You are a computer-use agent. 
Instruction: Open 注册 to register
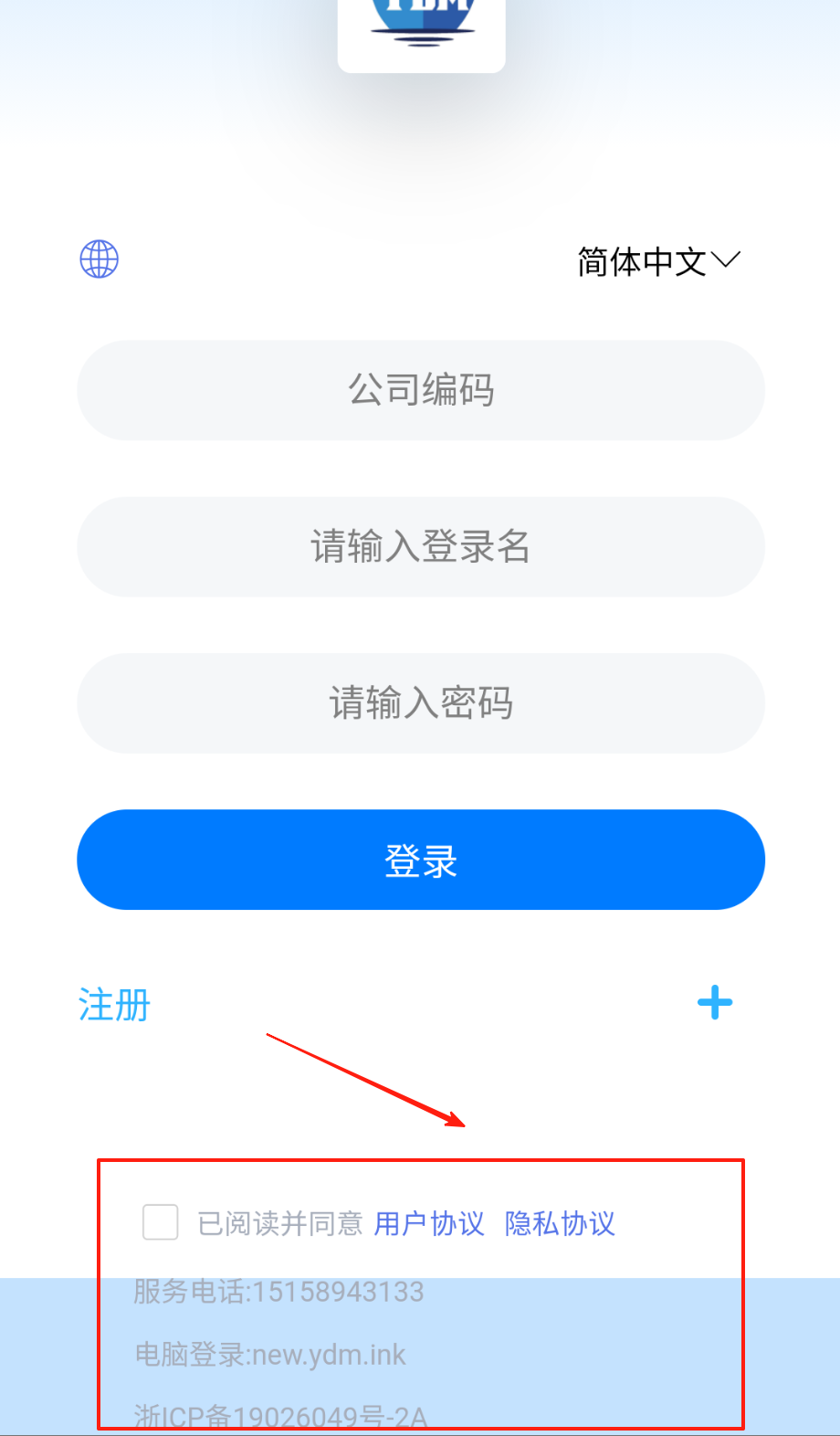pyautogui.click(x=114, y=1005)
